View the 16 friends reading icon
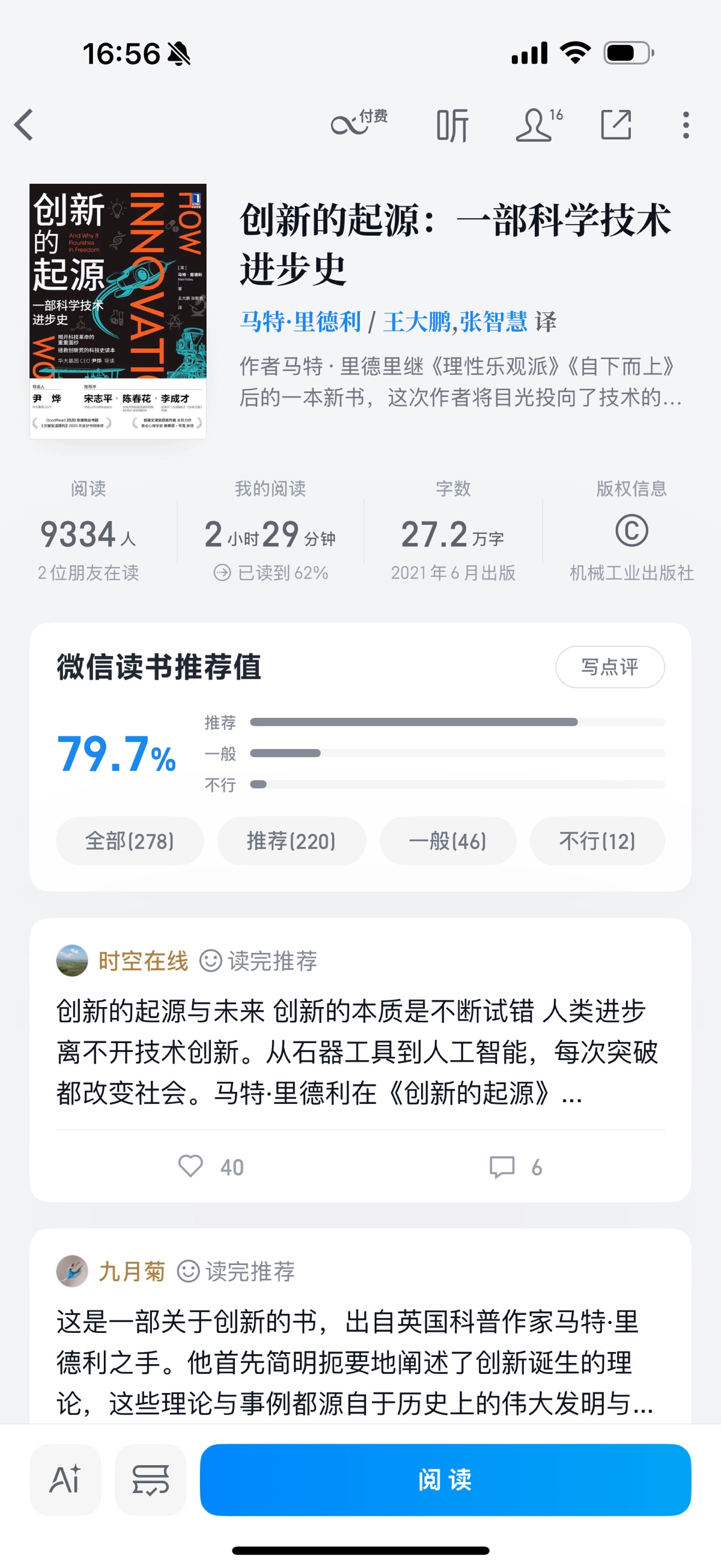The image size is (721, 1568). point(538,125)
